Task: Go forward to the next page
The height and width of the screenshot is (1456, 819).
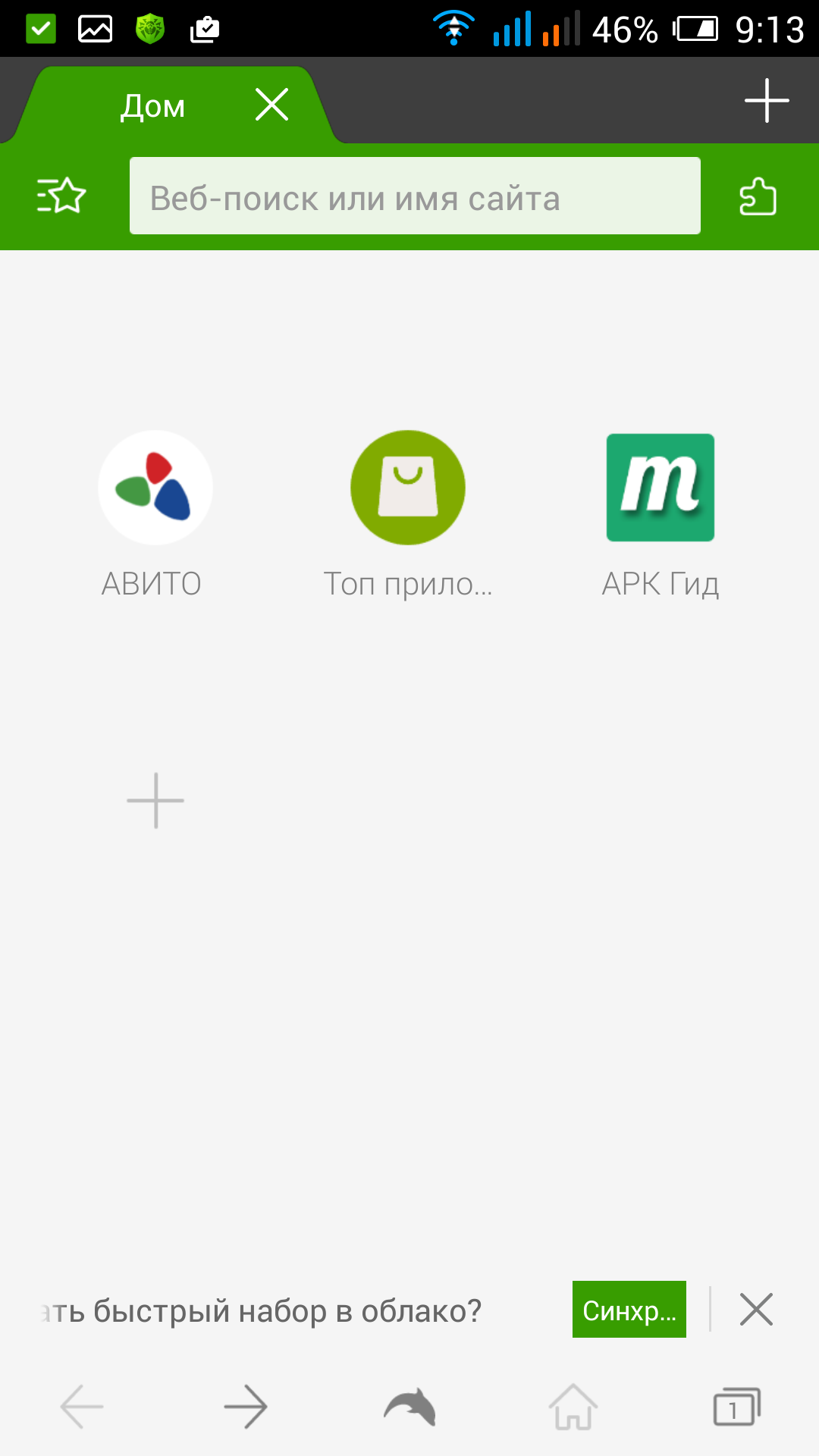Action: (246, 1407)
